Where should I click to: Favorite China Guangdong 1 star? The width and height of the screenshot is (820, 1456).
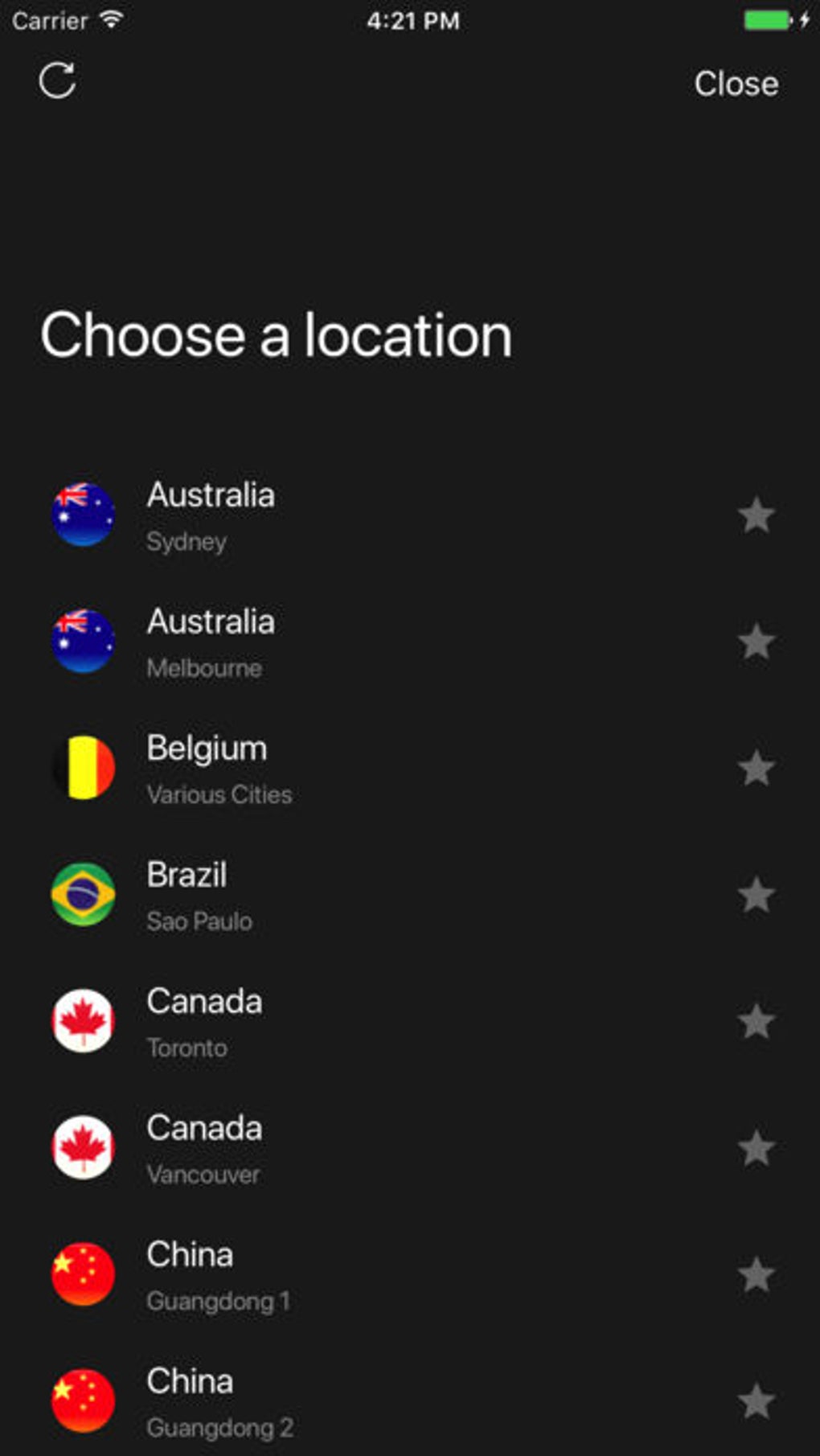click(756, 1275)
